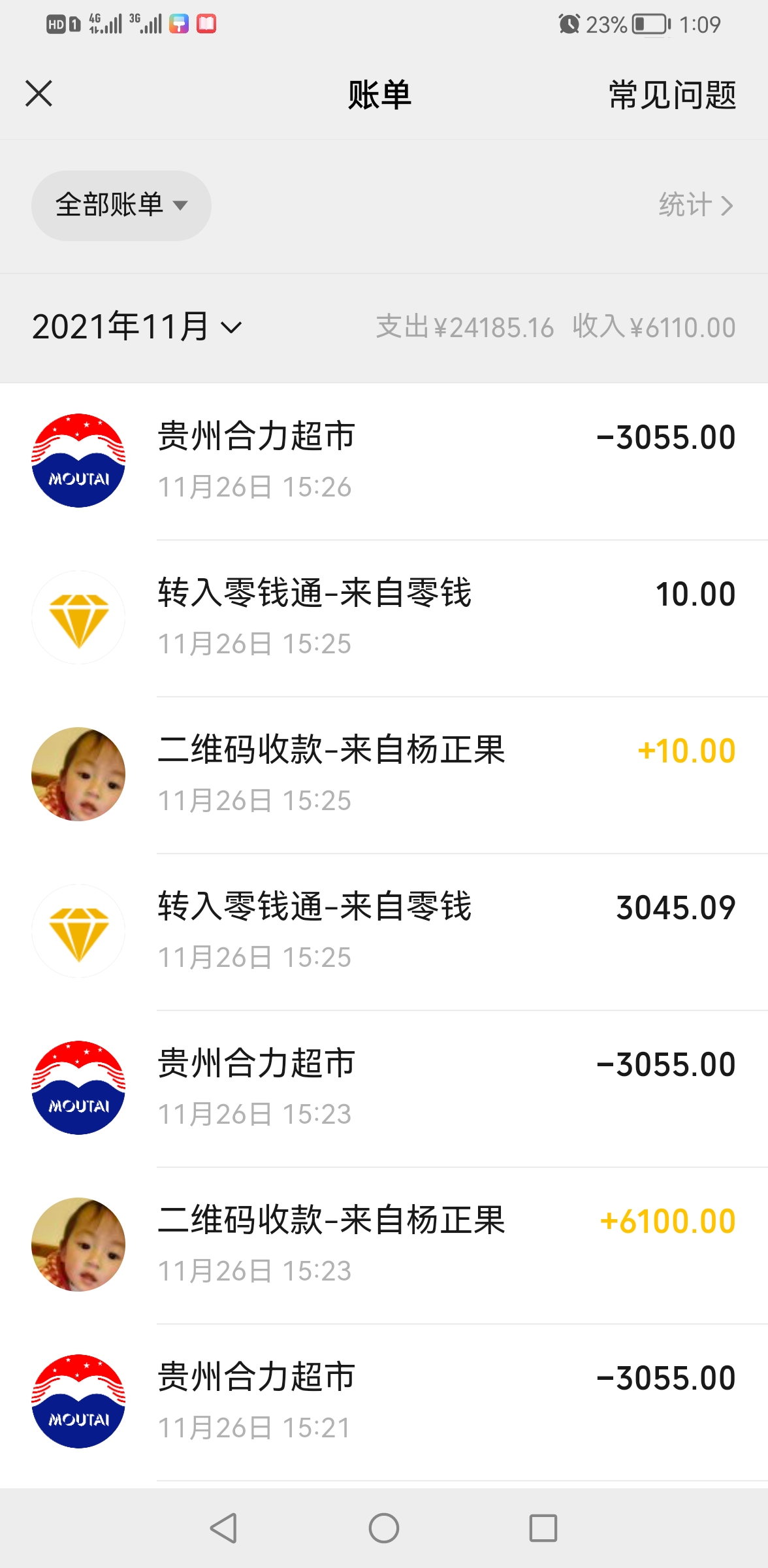Open 统计 statistics view
Screen dimensions: 768x1568
pyautogui.click(x=695, y=205)
